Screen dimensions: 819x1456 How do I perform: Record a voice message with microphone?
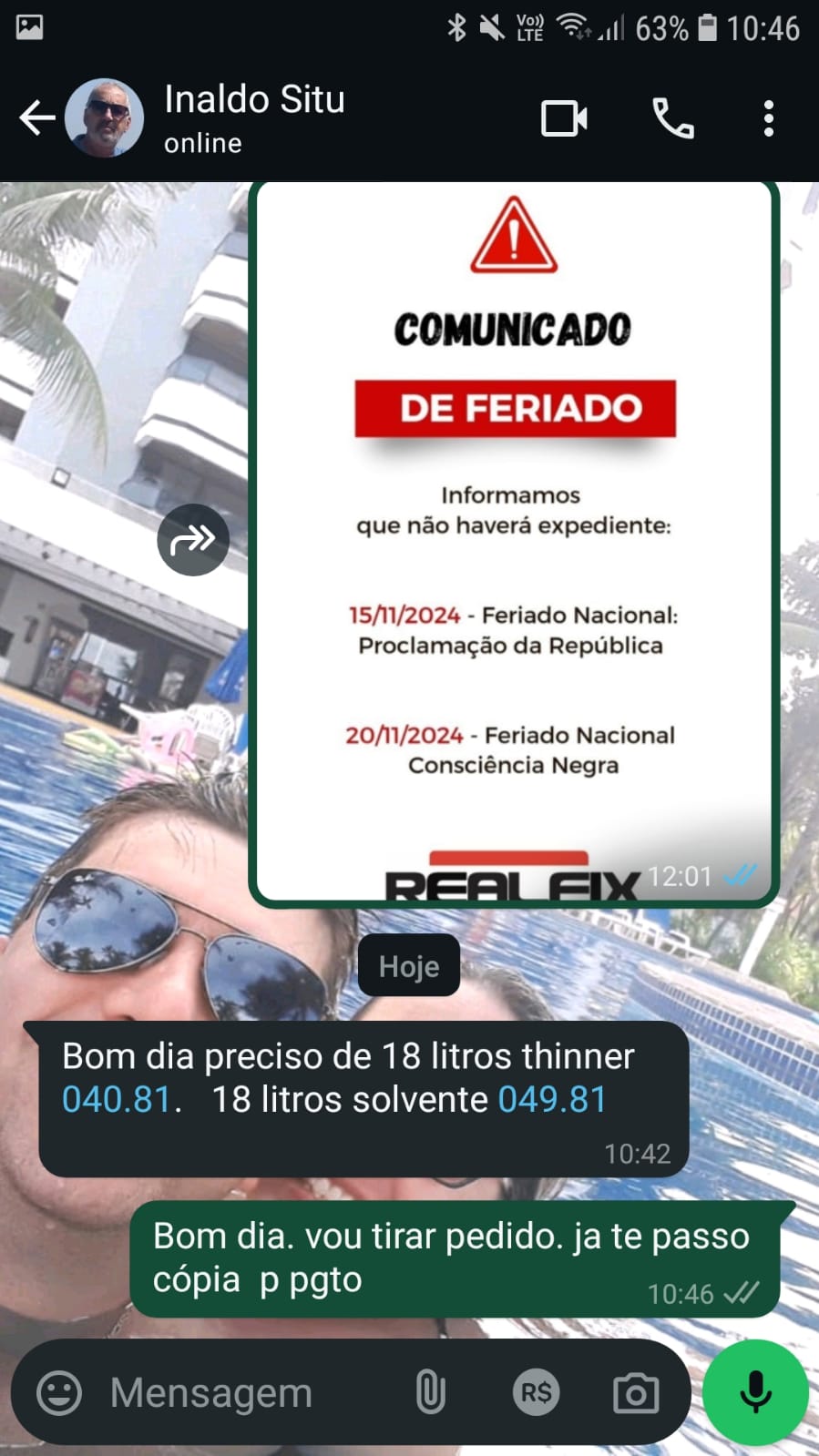pyautogui.click(x=755, y=1393)
